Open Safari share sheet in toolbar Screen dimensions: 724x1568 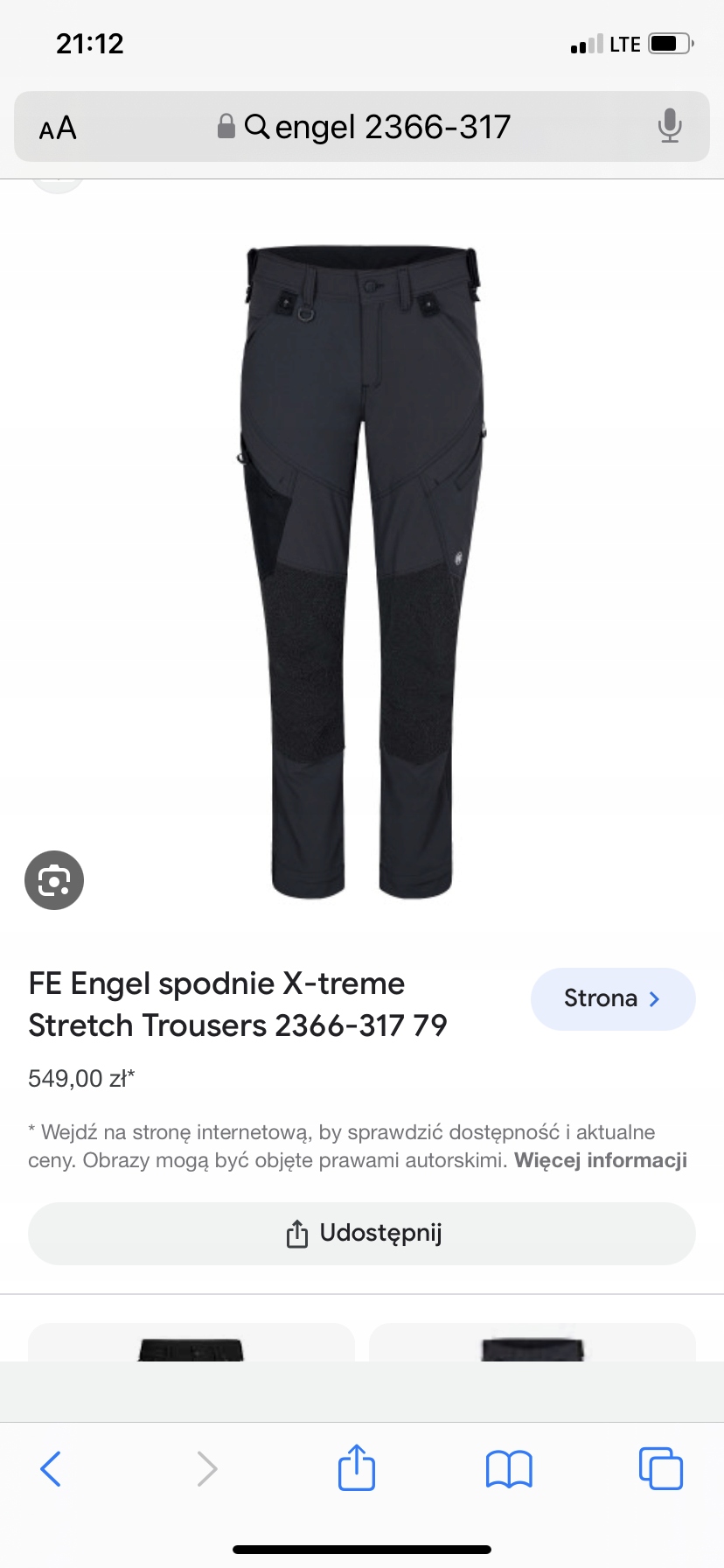(x=356, y=1467)
